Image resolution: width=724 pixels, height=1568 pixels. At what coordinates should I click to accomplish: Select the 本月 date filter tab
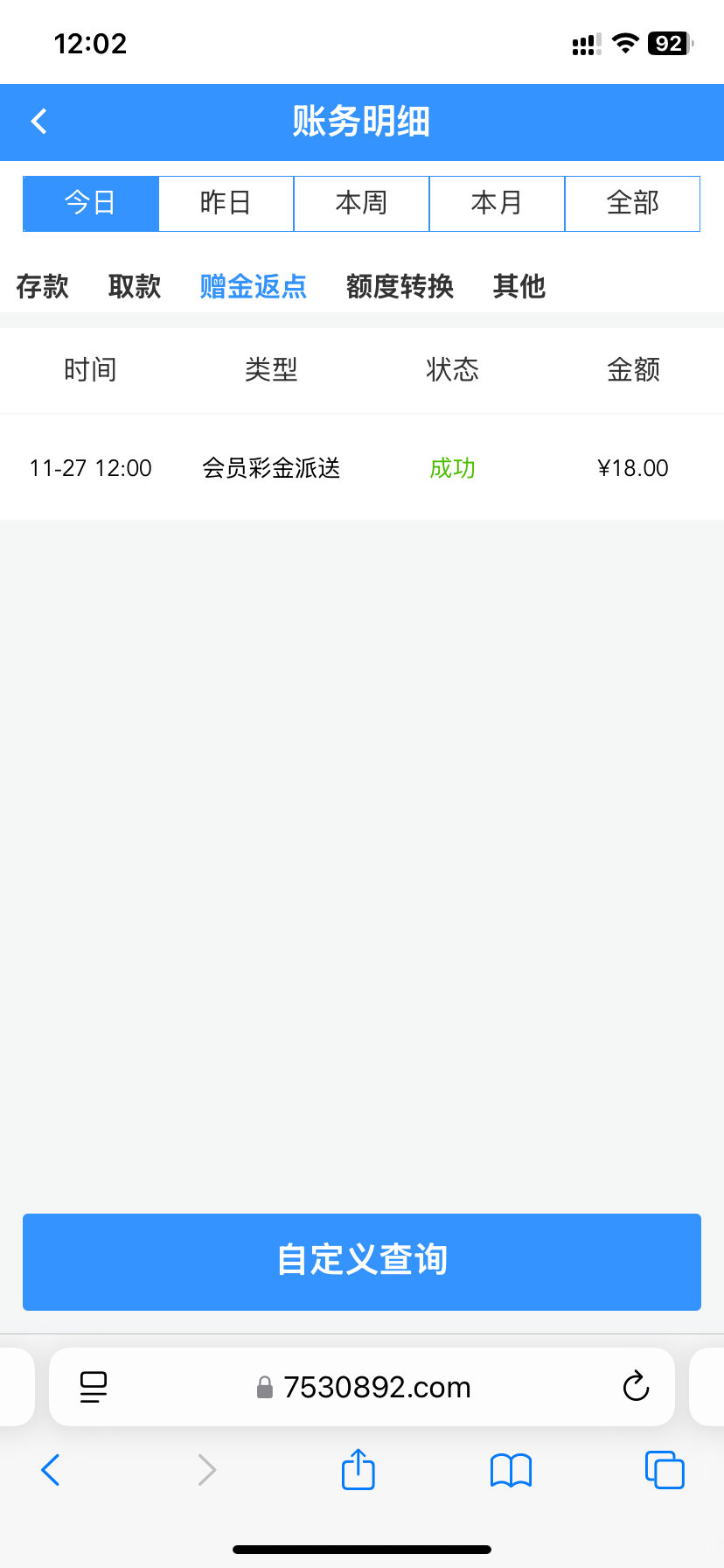click(497, 203)
